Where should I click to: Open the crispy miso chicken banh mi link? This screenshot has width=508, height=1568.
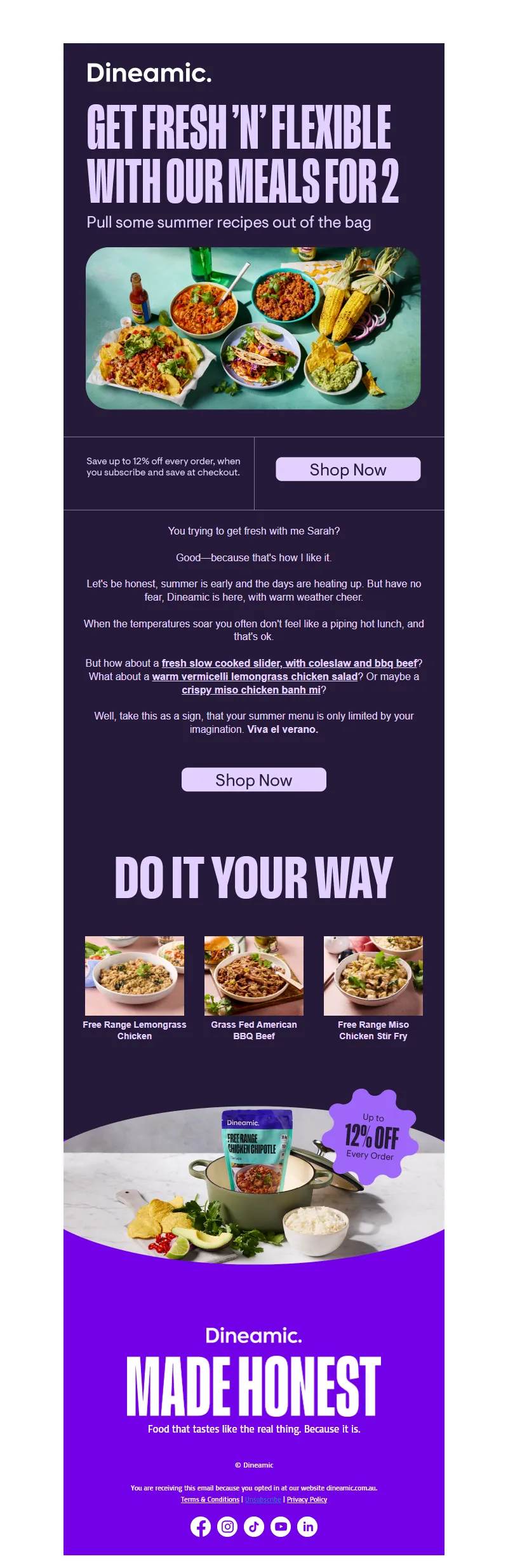pyautogui.click(x=251, y=690)
